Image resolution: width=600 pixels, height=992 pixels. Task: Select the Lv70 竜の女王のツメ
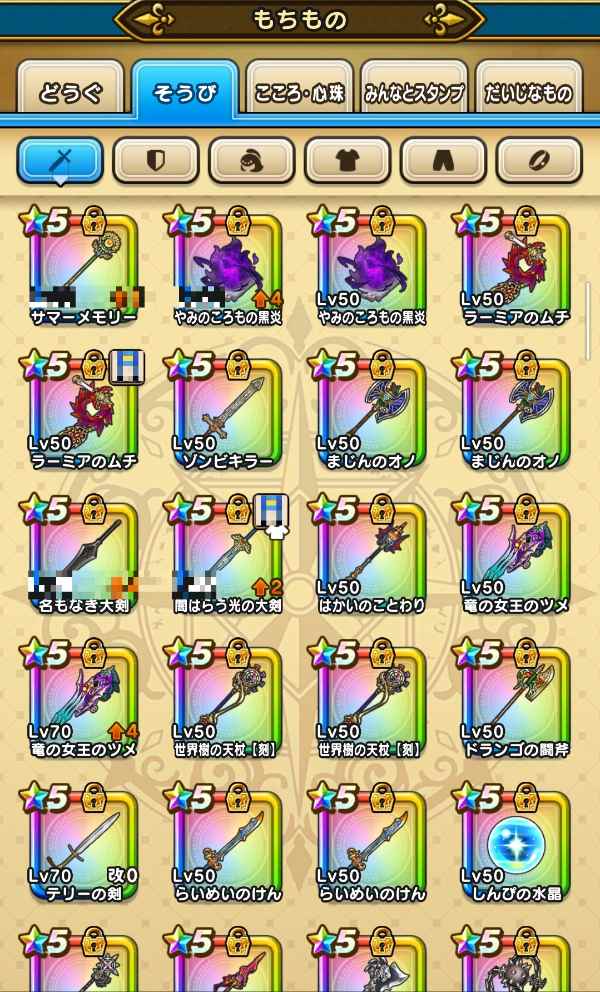pos(84,700)
